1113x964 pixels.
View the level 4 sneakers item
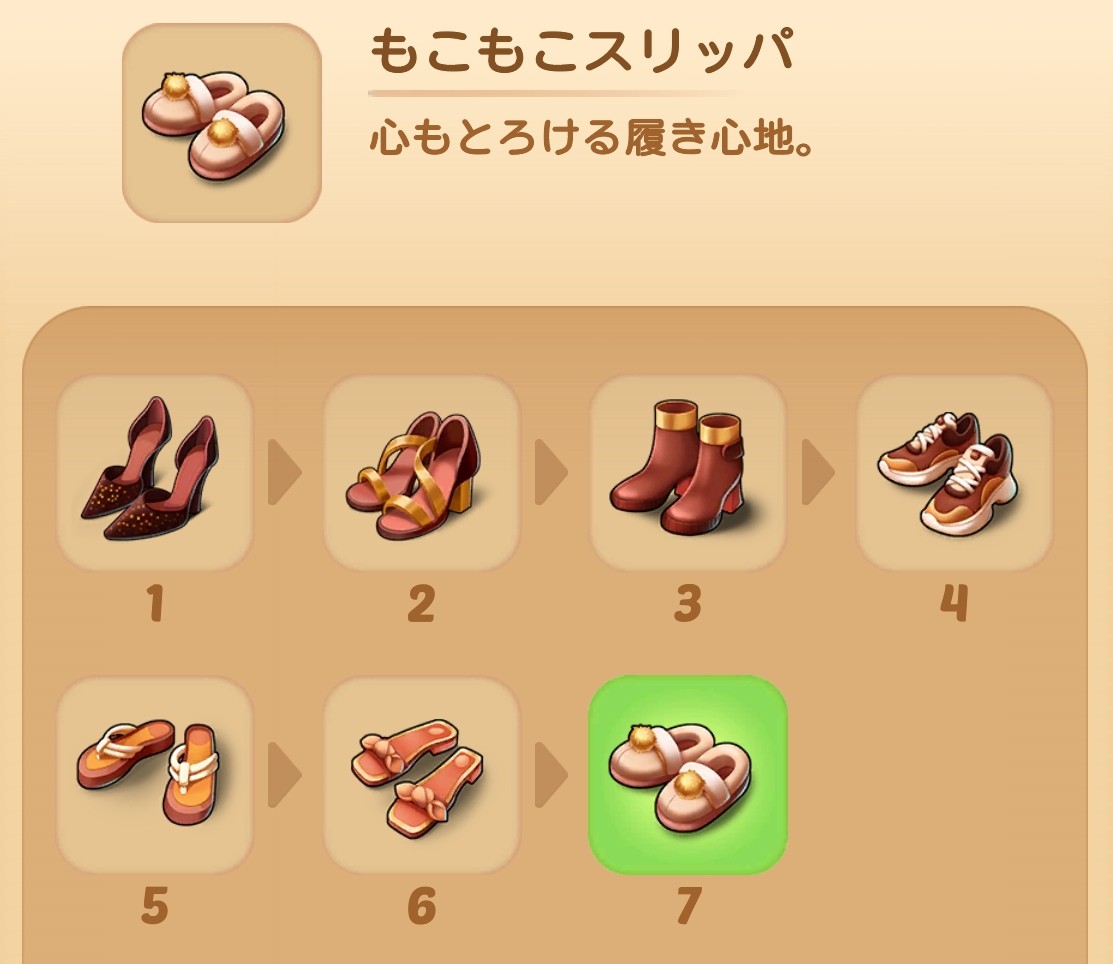[x=954, y=472]
